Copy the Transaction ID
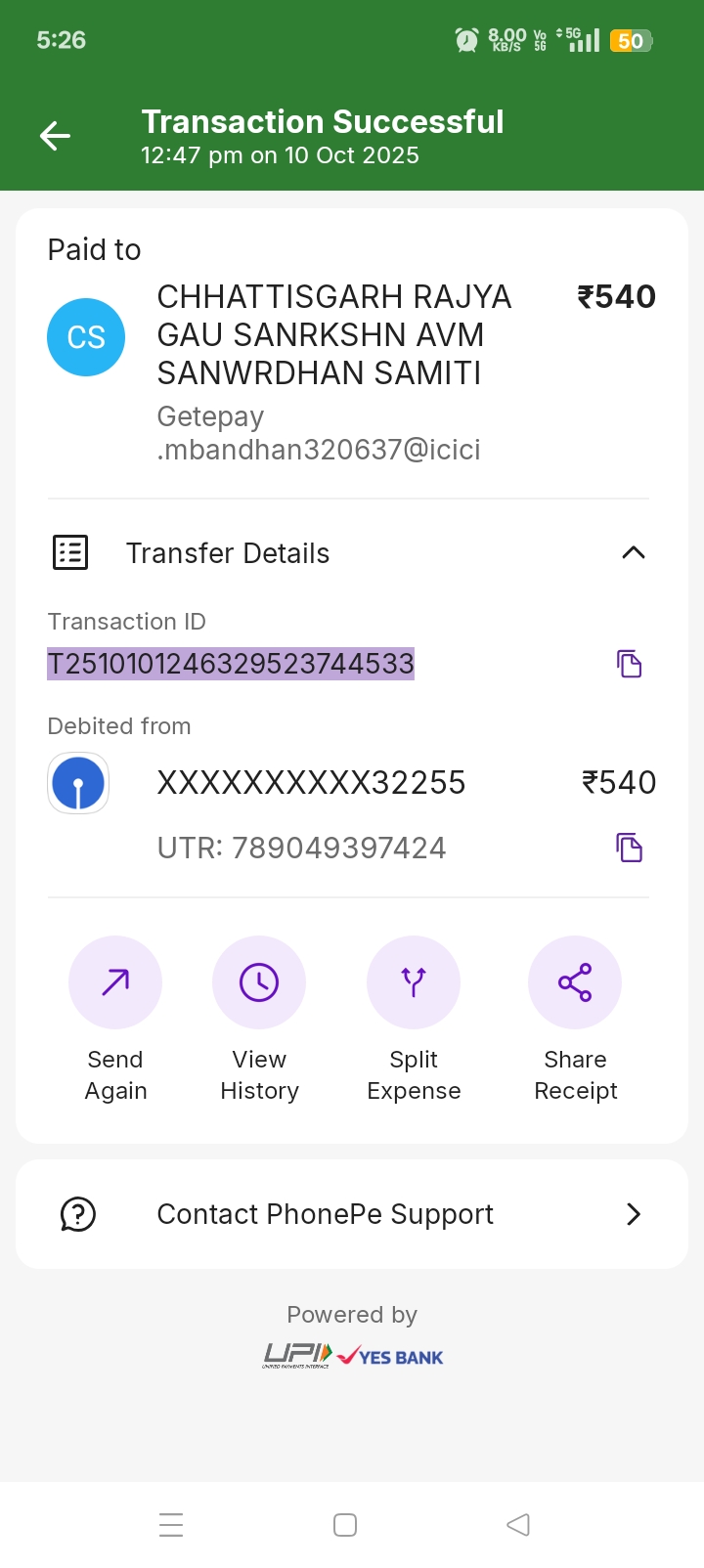This screenshot has width=704, height=1568. (x=629, y=664)
